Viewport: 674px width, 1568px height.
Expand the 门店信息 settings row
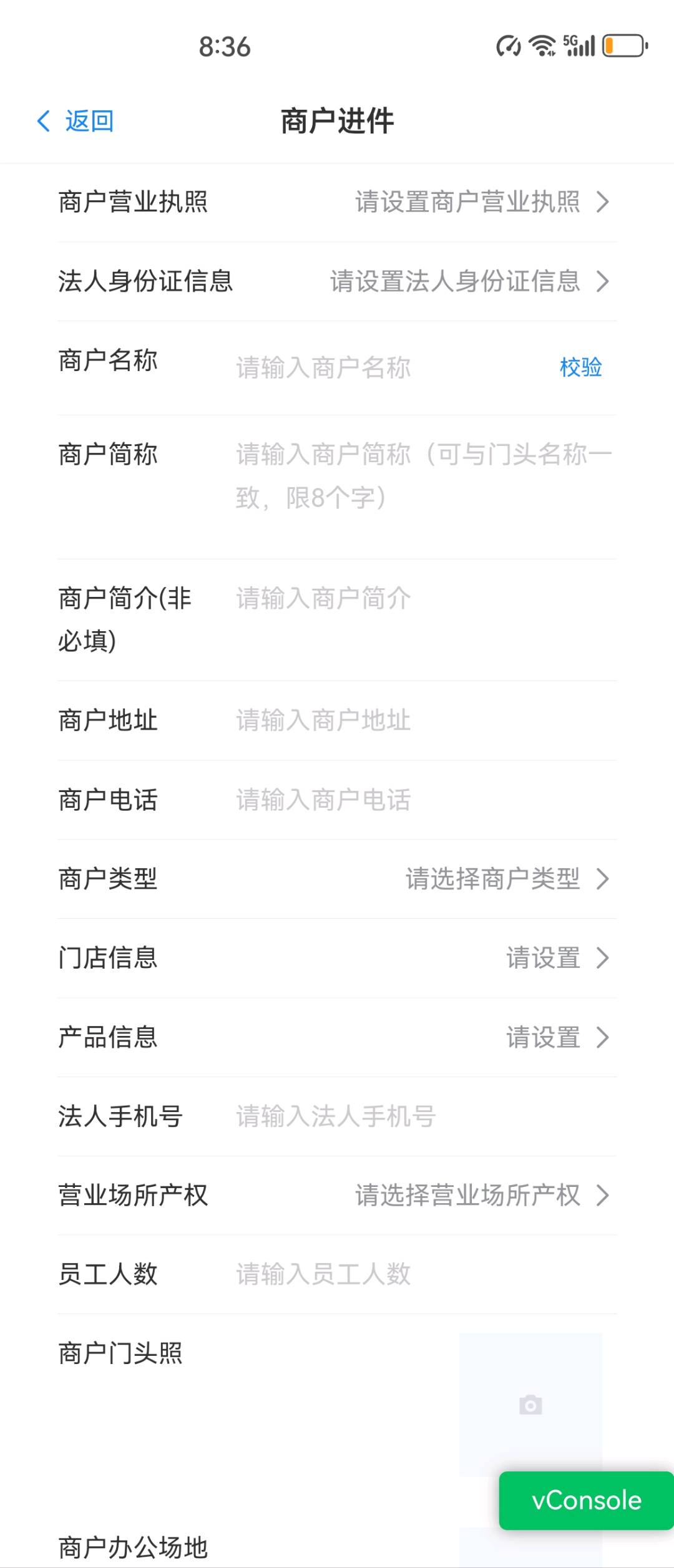[602, 959]
